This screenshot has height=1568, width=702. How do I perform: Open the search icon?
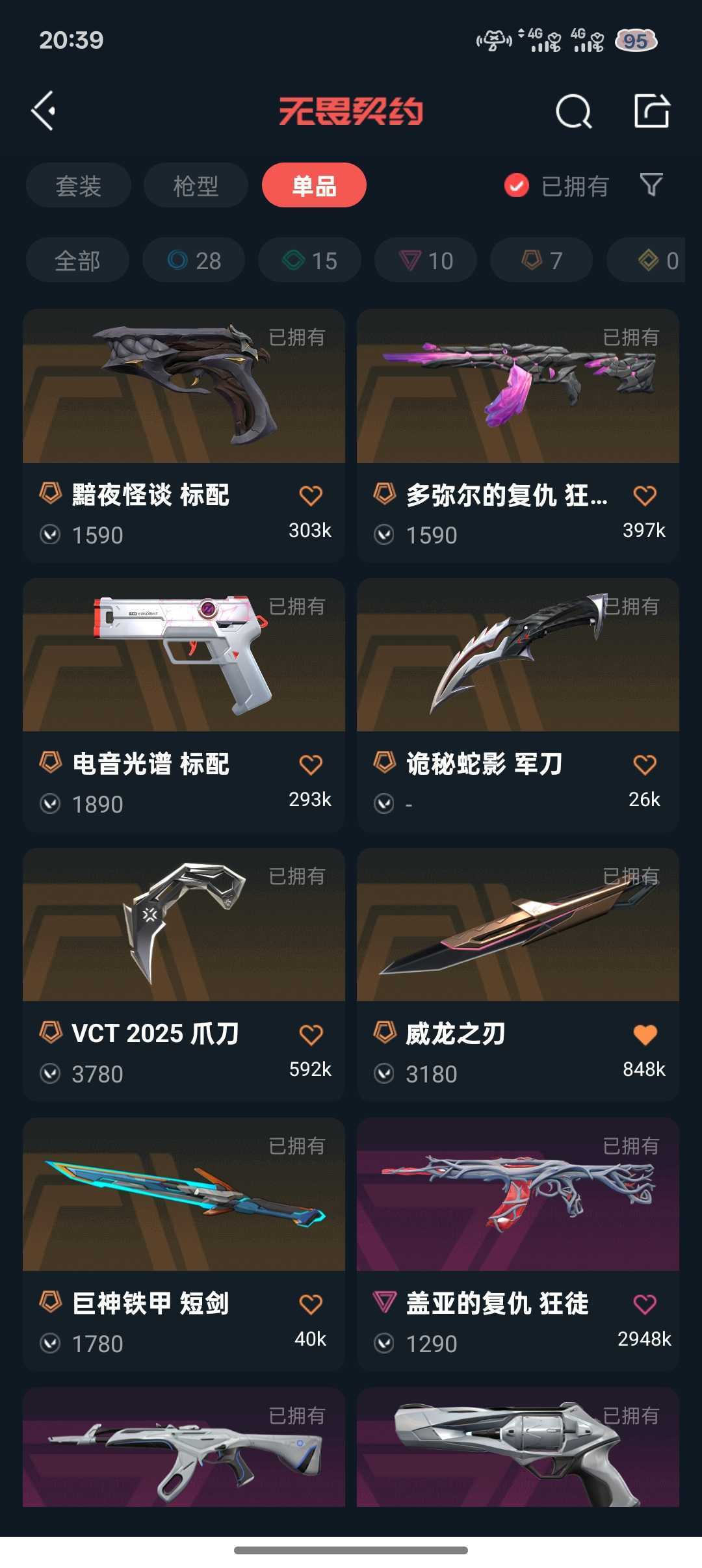(573, 111)
